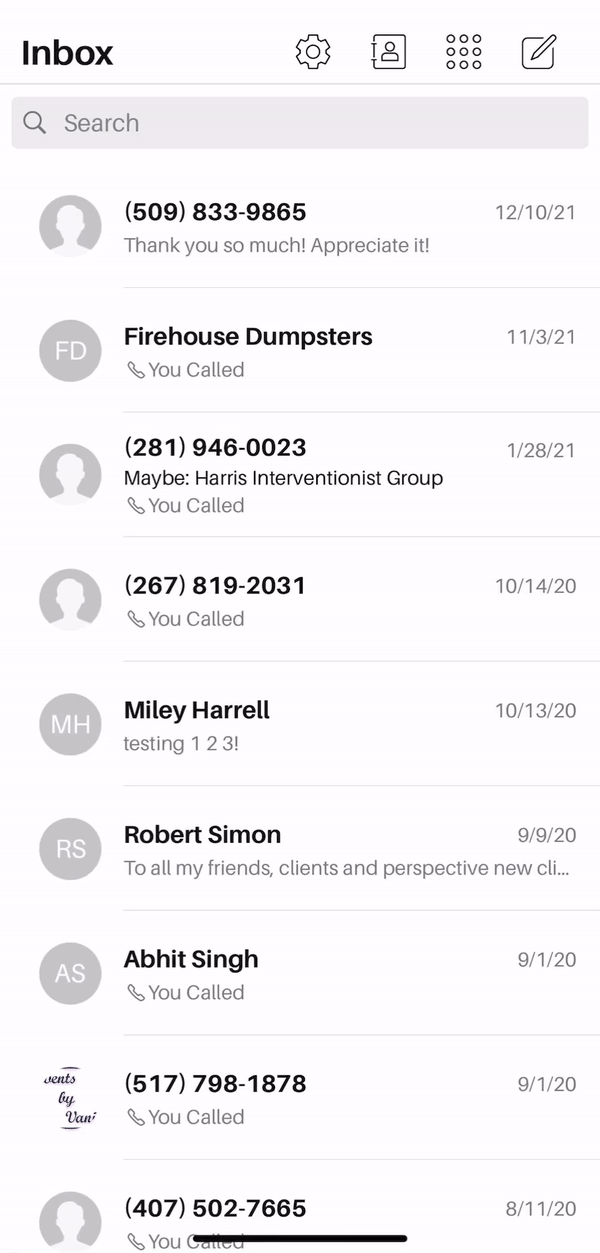Tap the Search field
This screenshot has height=1253, width=600.
tap(300, 123)
